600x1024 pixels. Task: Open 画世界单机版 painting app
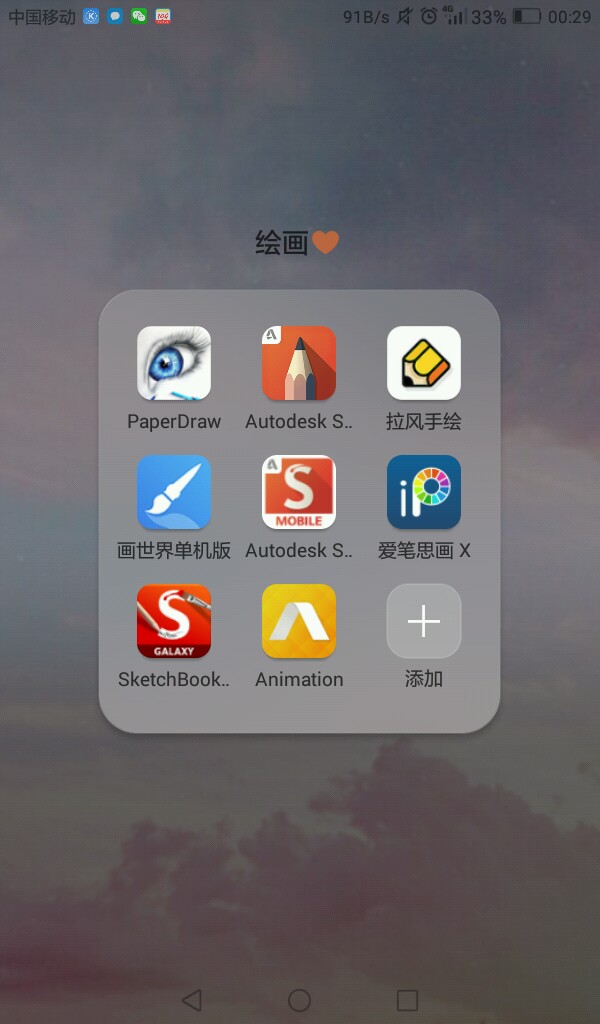pyautogui.click(x=174, y=492)
